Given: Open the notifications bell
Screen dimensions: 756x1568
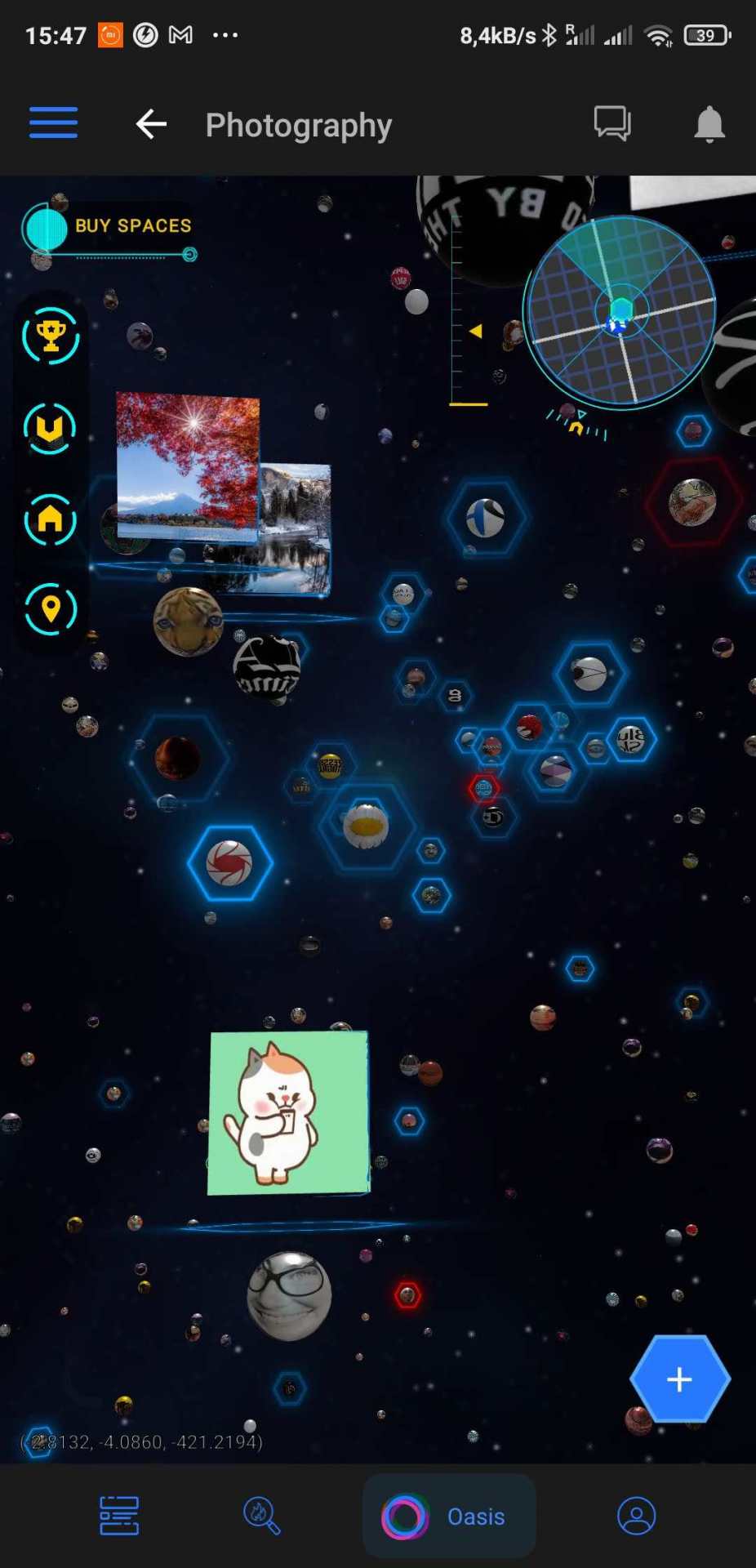Looking at the screenshot, I should (709, 124).
